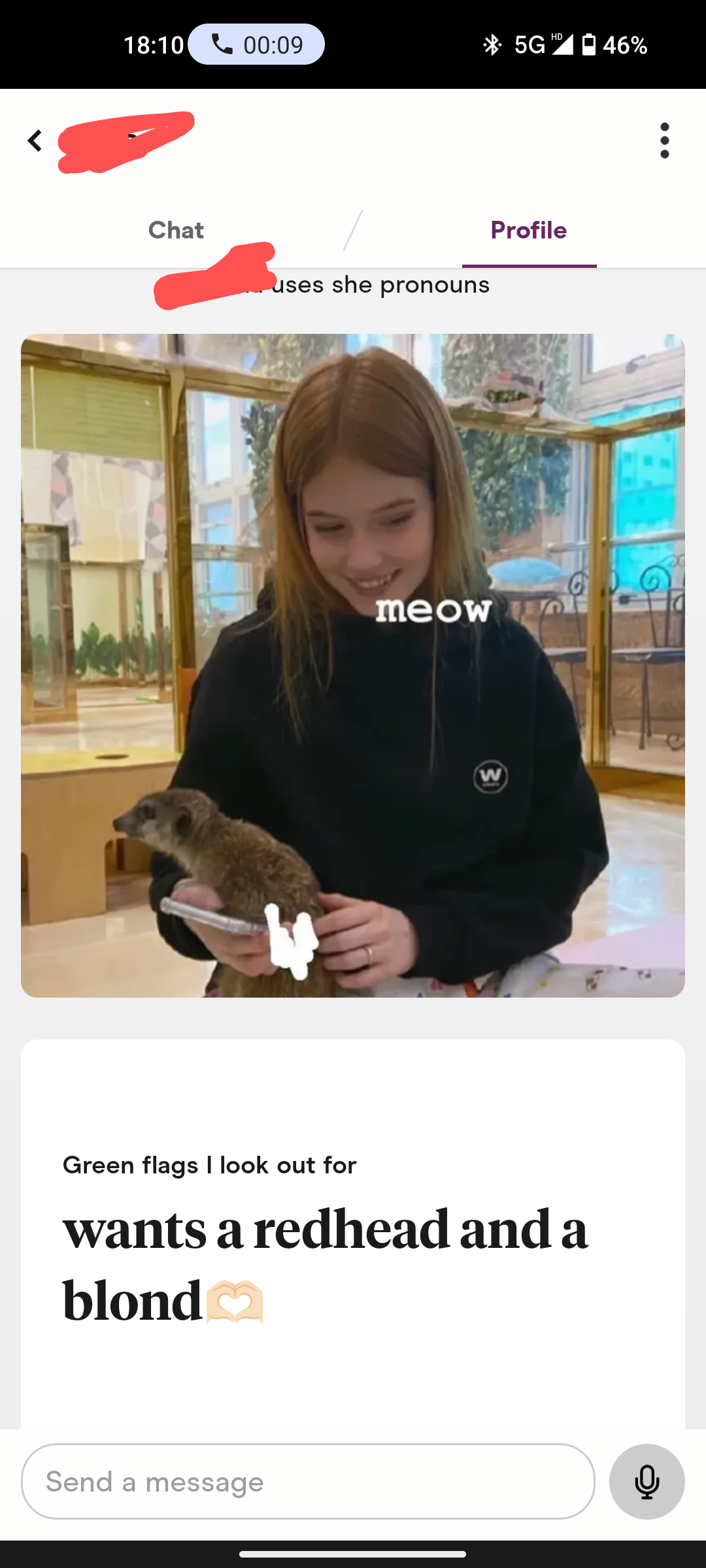Image resolution: width=706 pixels, height=1568 pixels.
Task: Open the three-dot overflow menu
Action: point(664,140)
